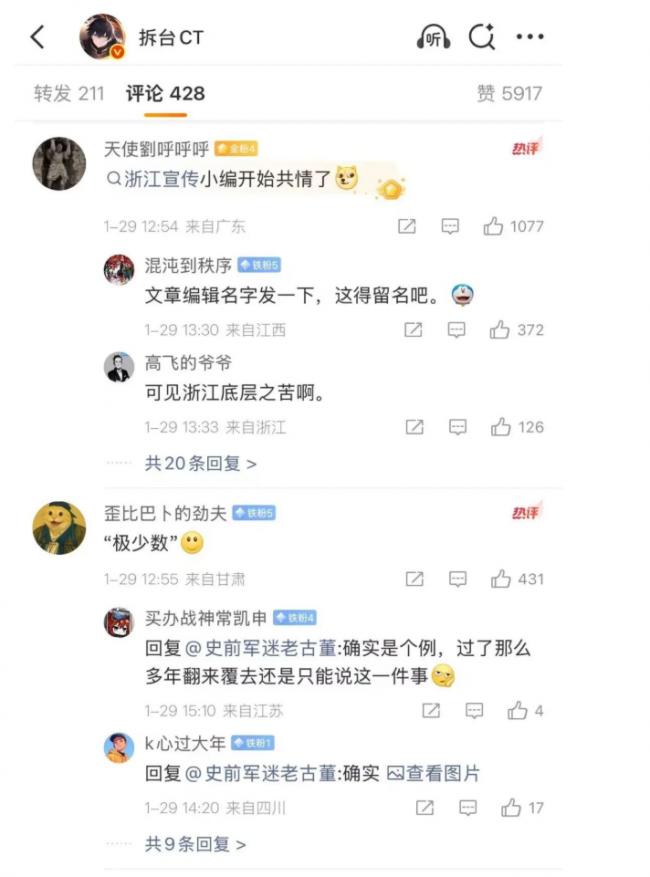The width and height of the screenshot is (650, 877).
Task: Go back using the top-left arrow
Action: [x=38, y=37]
